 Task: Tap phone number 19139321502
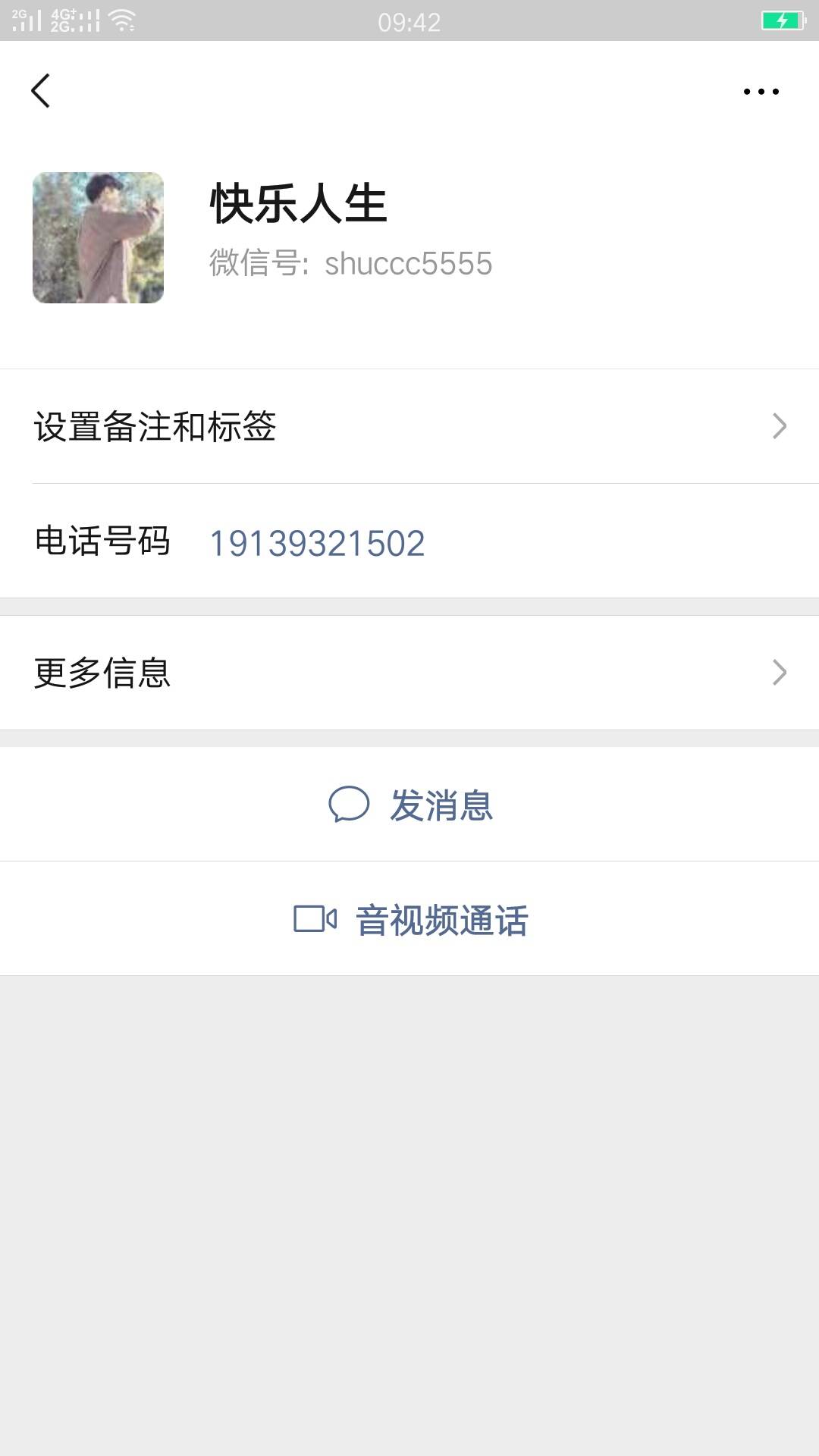pos(317,543)
